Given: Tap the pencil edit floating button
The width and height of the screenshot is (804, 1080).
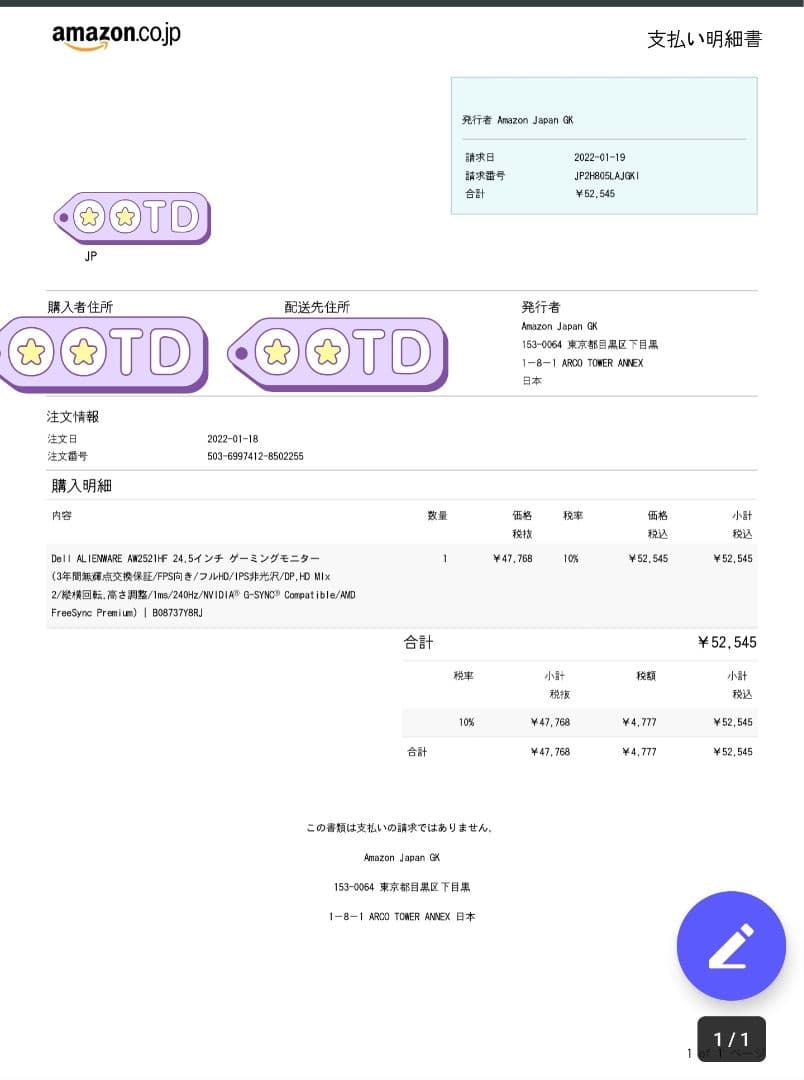Looking at the screenshot, I should coord(731,946).
